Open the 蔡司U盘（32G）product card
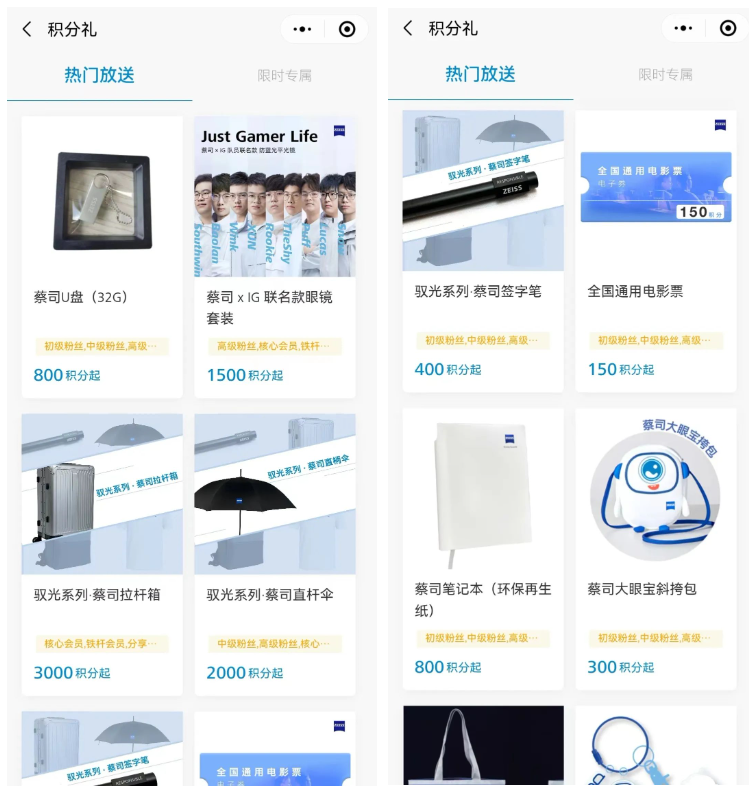This screenshot has width=749, height=797. point(102,255)
